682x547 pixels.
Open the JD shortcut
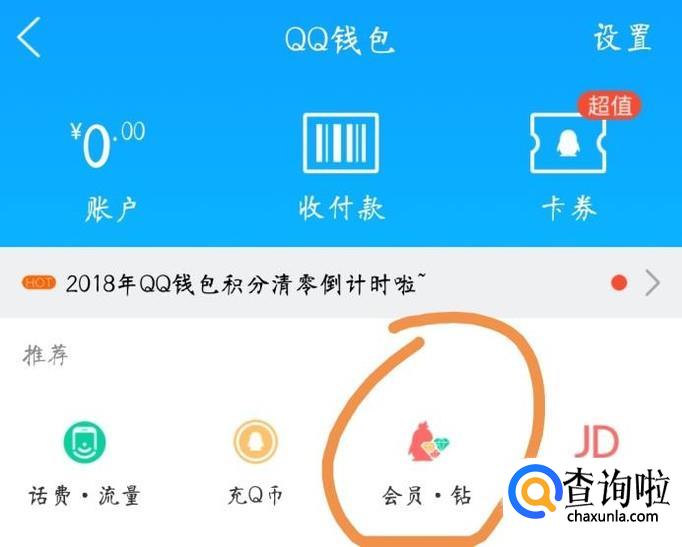[x=596, y=445]
